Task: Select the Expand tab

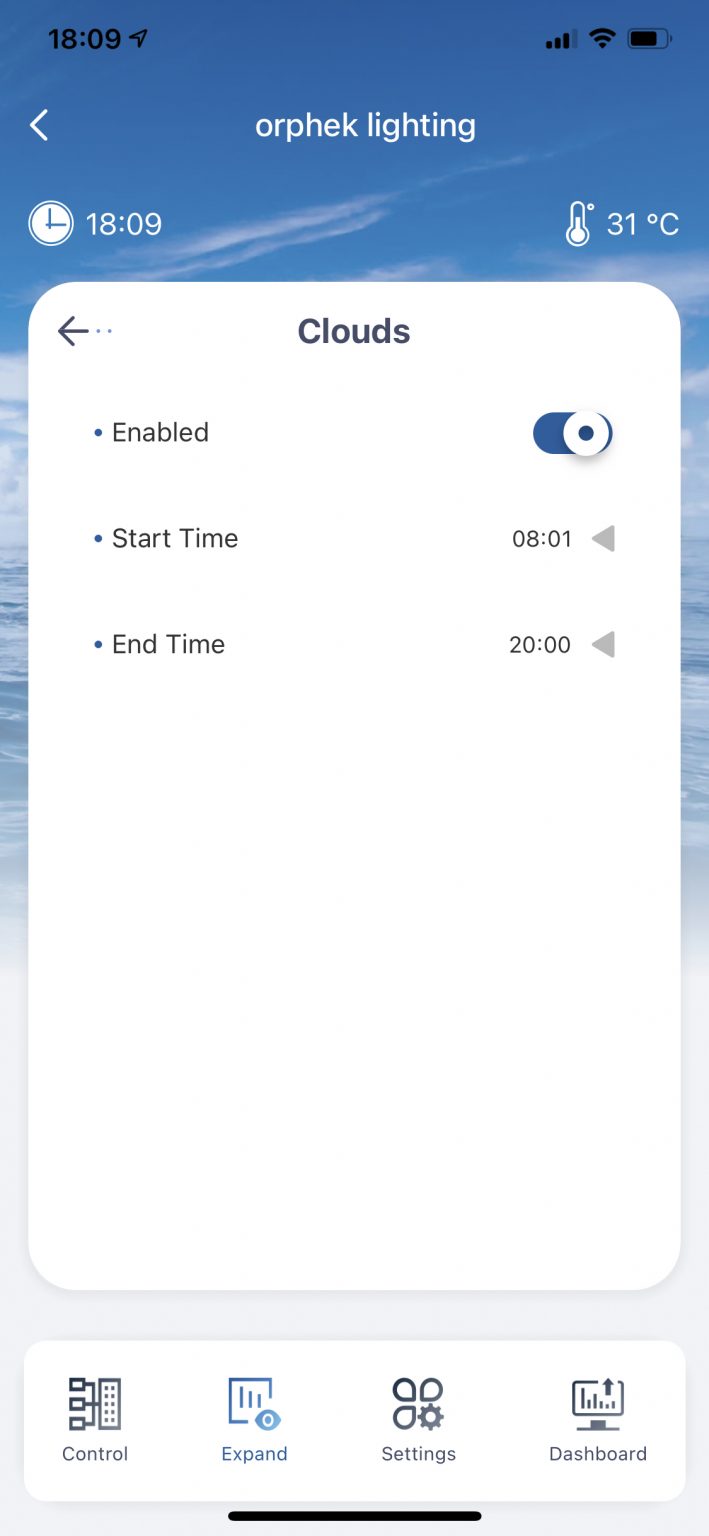Action: click(x=254, y=1420)
